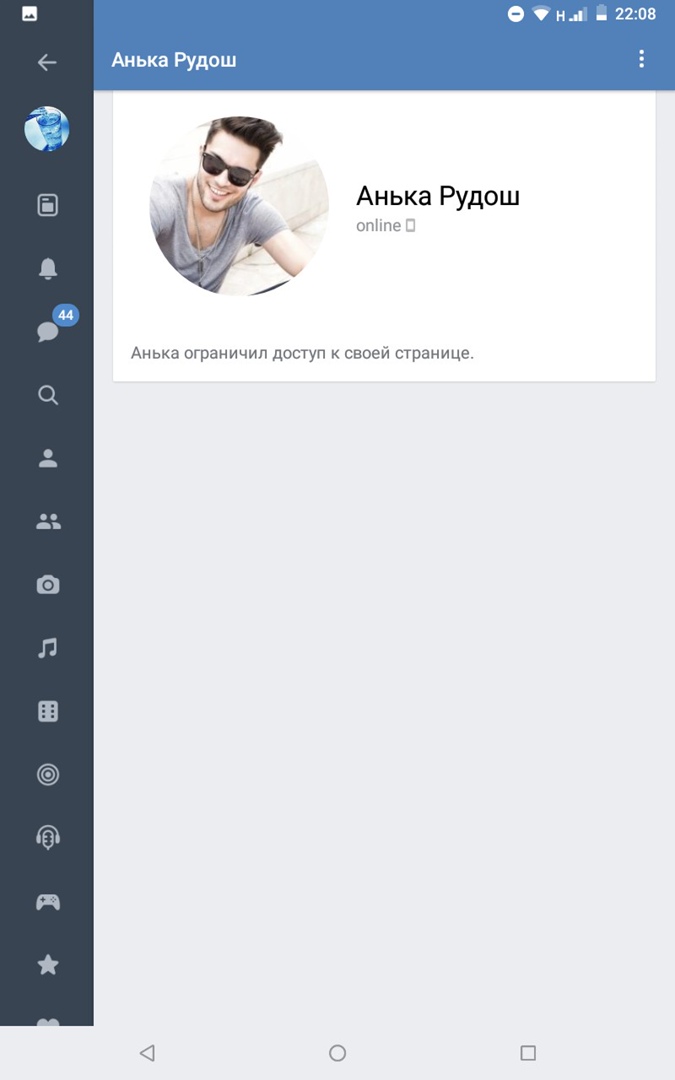Open search from the side menu
Viewport: 675px width, 1080px height.
tap(47, 395)
